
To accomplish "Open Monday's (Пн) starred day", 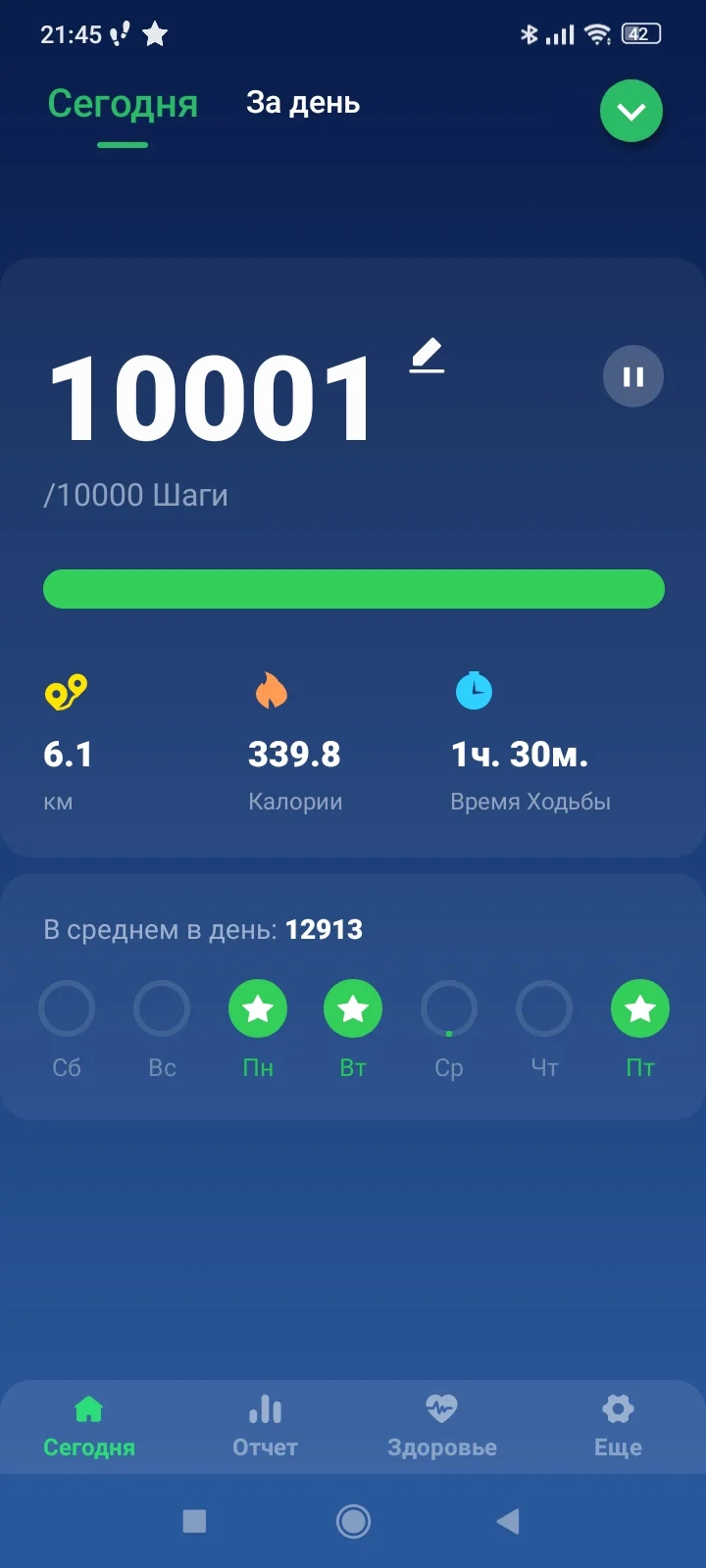I will [258, 1008].
